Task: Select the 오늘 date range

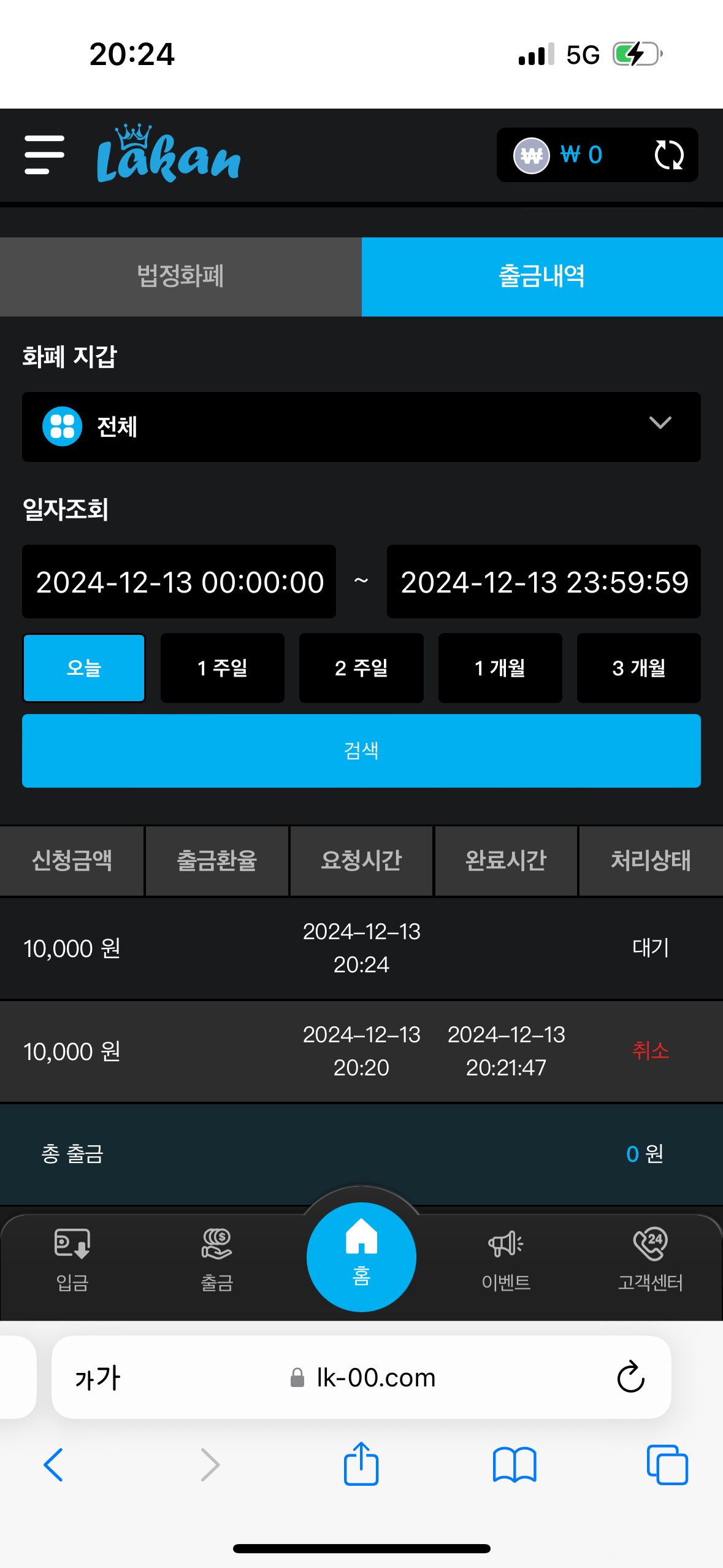Action: pyautogui.click(x=84, y=667)
